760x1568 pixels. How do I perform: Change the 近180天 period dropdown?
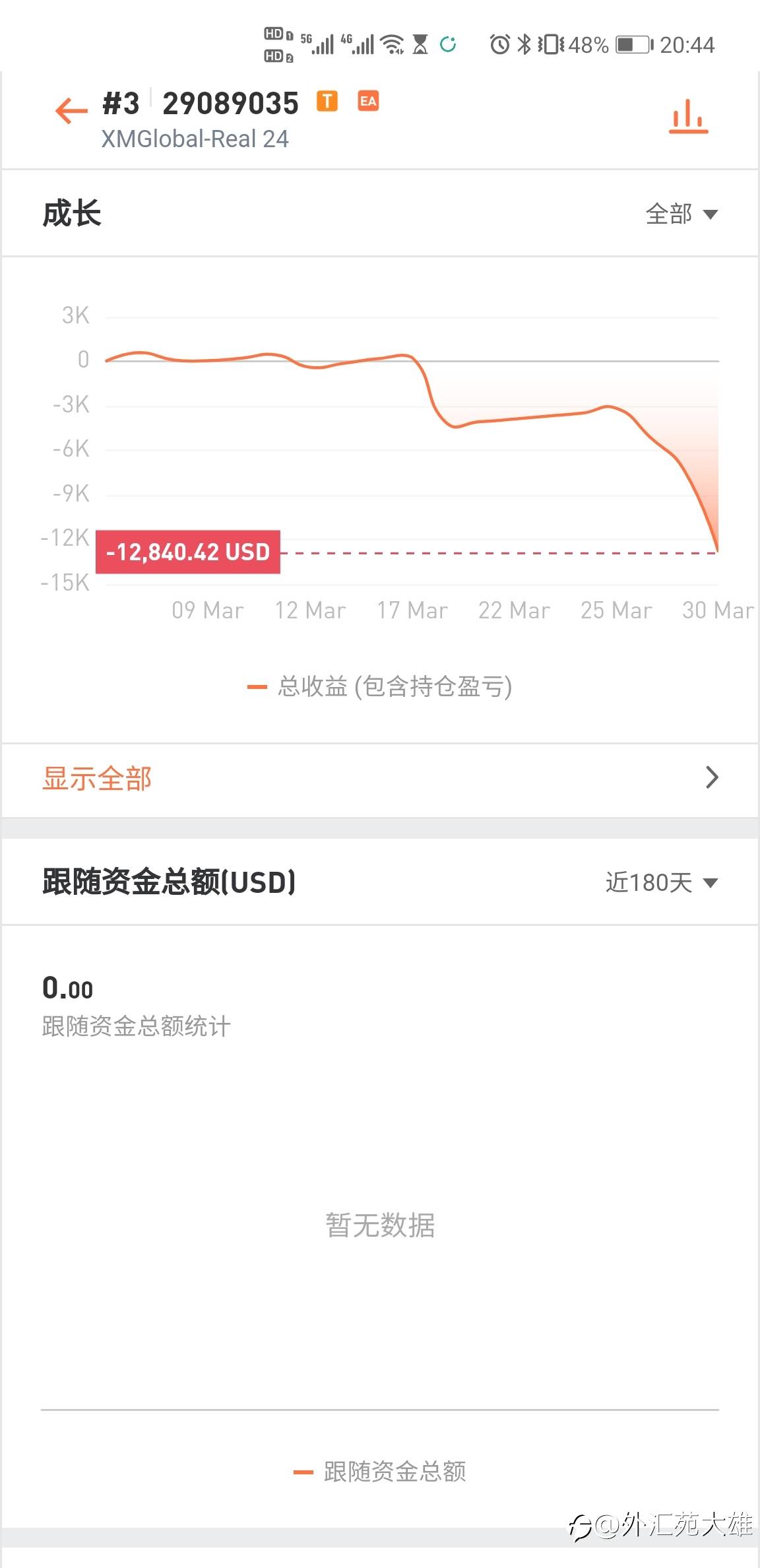click(661, 882)
